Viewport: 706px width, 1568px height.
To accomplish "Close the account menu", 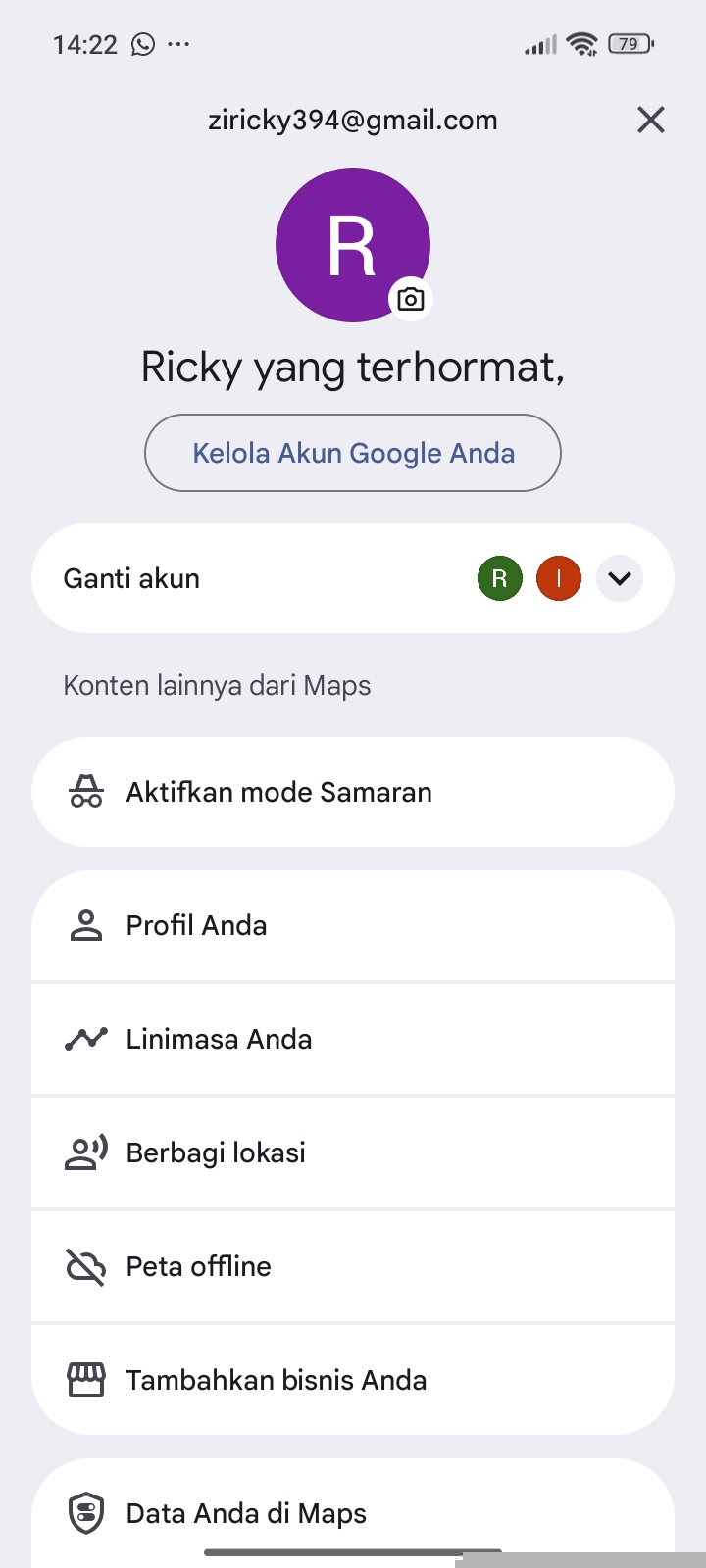I will (x=650, y=121).
